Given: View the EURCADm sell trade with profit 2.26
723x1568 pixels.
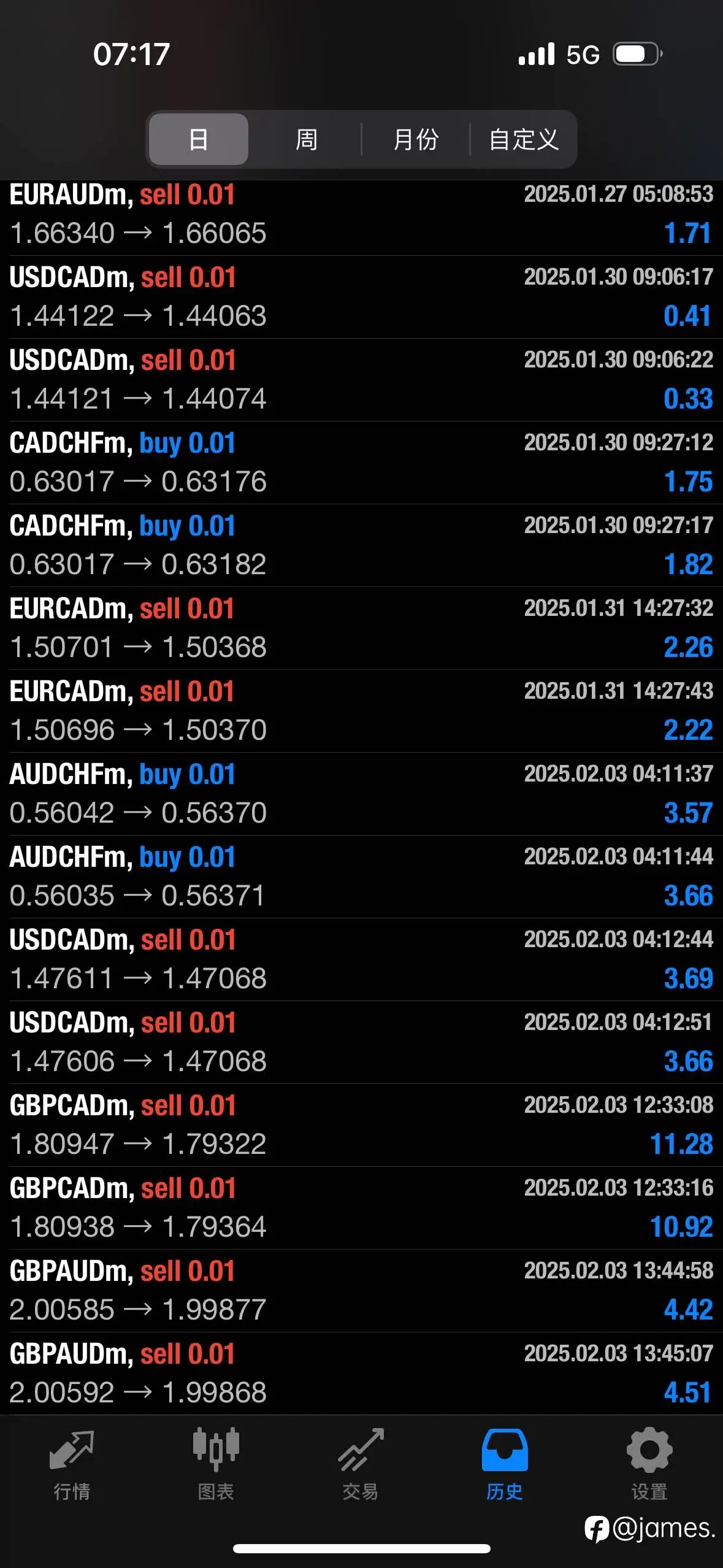Looking at the screenshot, I should click(x=361, y=628).
